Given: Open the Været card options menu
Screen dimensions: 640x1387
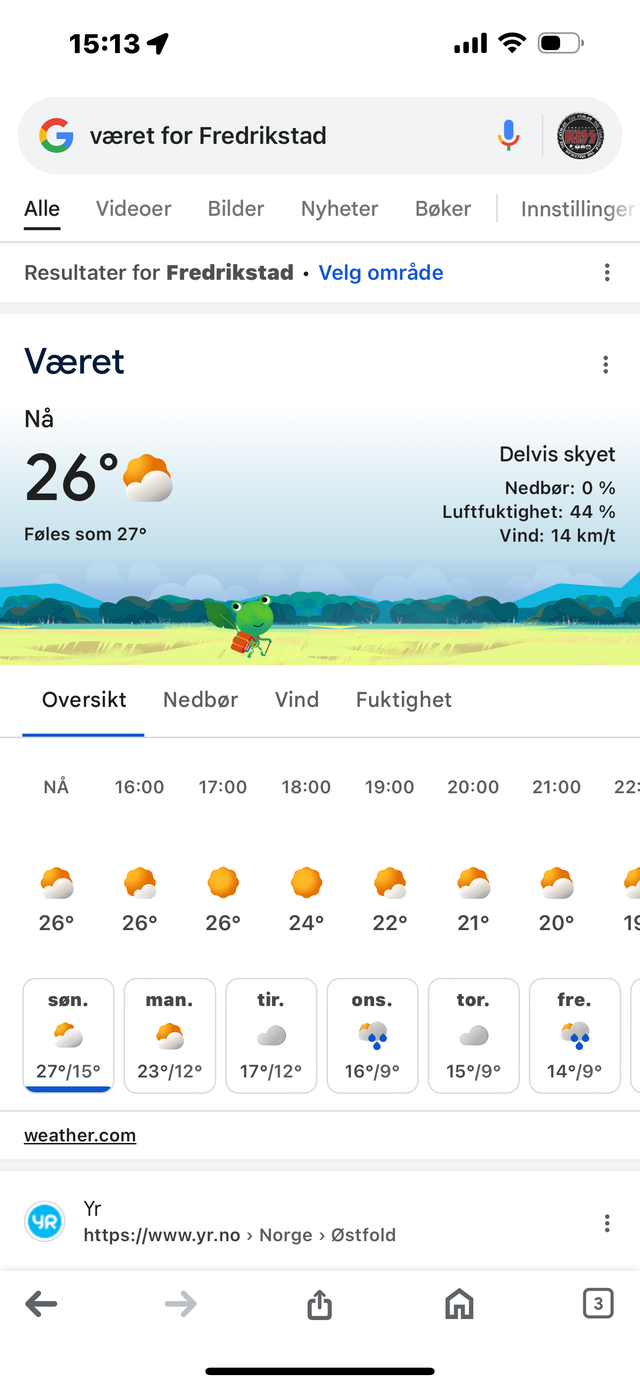Looking at the screenshot, I should [x=605, y=364].
